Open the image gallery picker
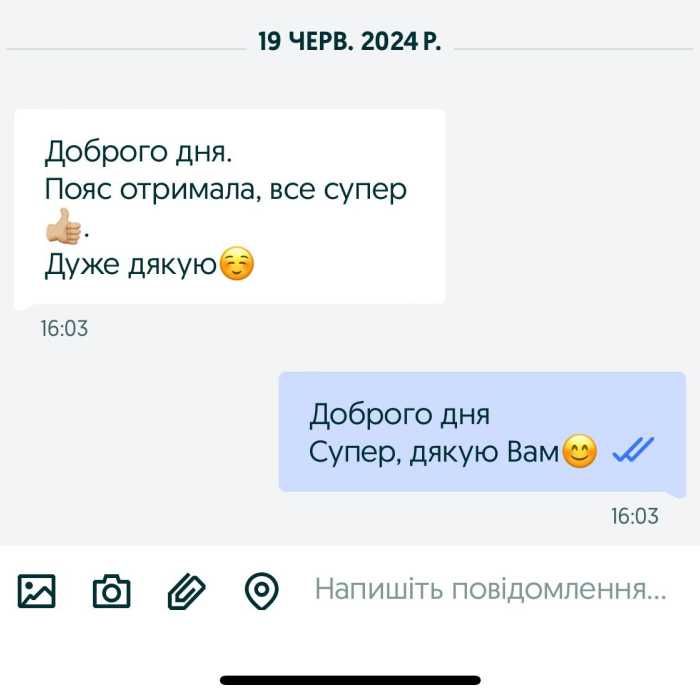This screenshot has height=700, width=700. [x=37, y=591]
